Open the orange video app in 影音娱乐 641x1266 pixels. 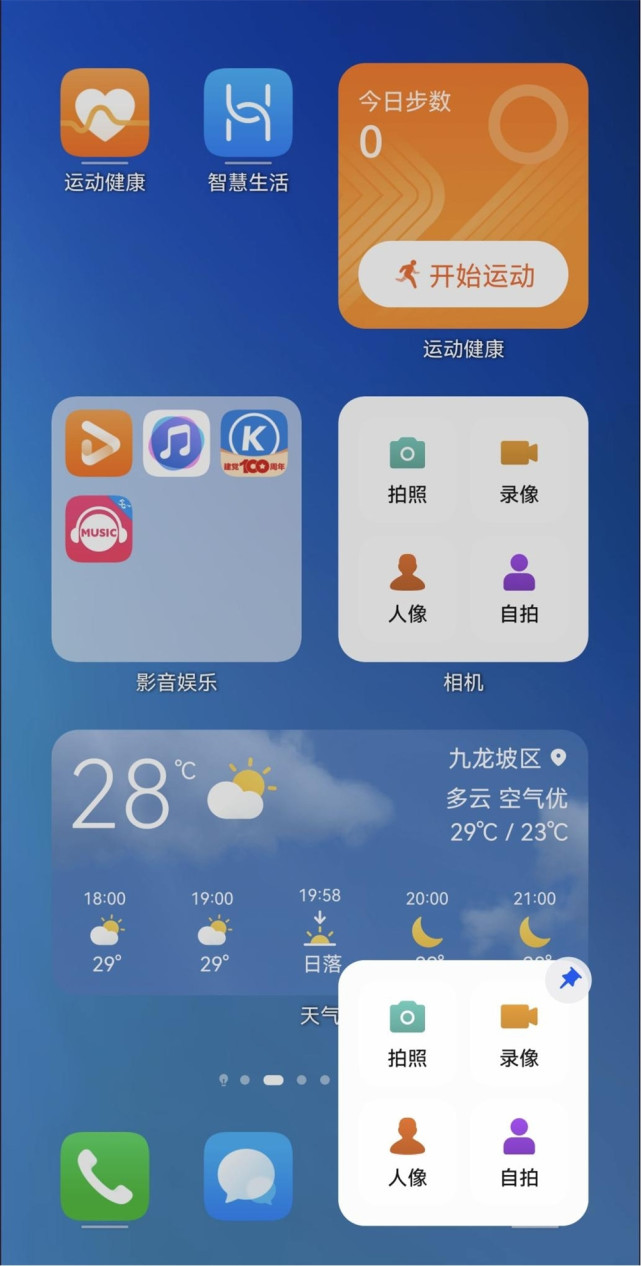click(x=99, y=443)
